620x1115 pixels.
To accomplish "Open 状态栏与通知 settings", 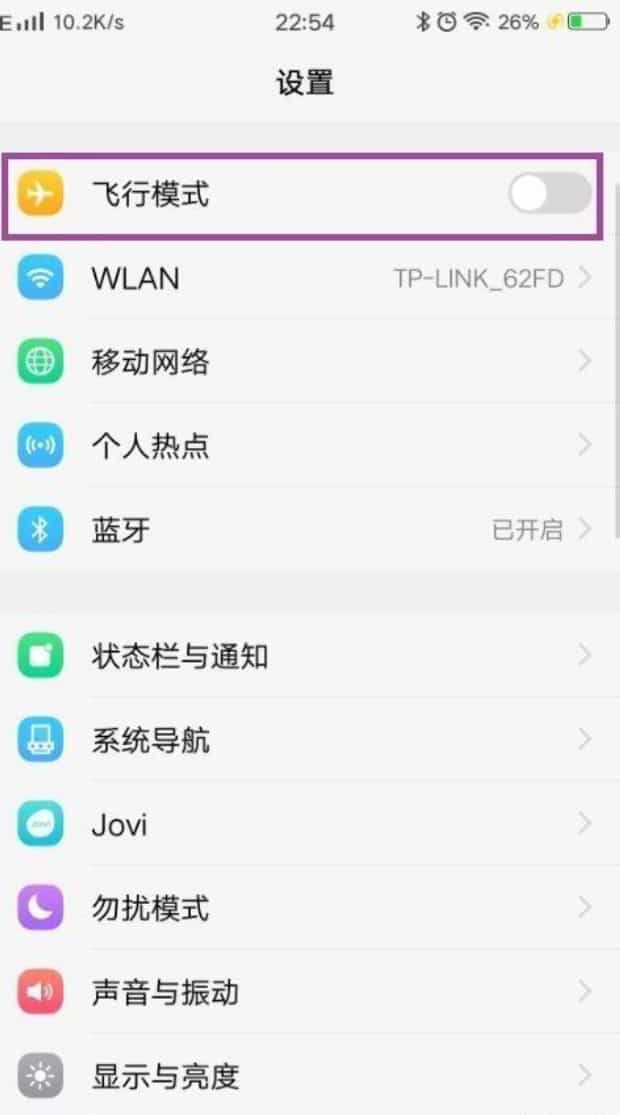I will coord(310,656).
